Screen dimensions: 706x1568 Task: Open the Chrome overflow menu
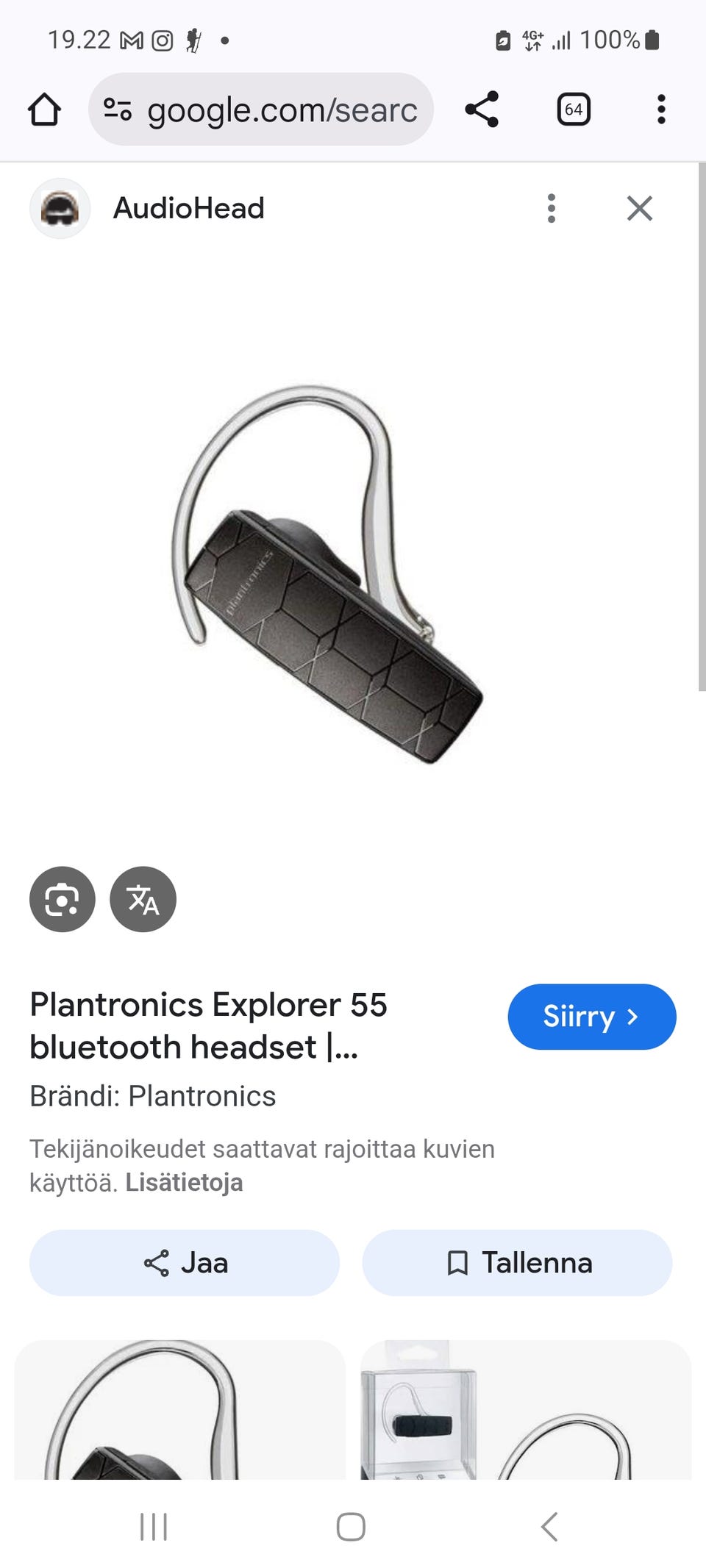click(661, 110)
